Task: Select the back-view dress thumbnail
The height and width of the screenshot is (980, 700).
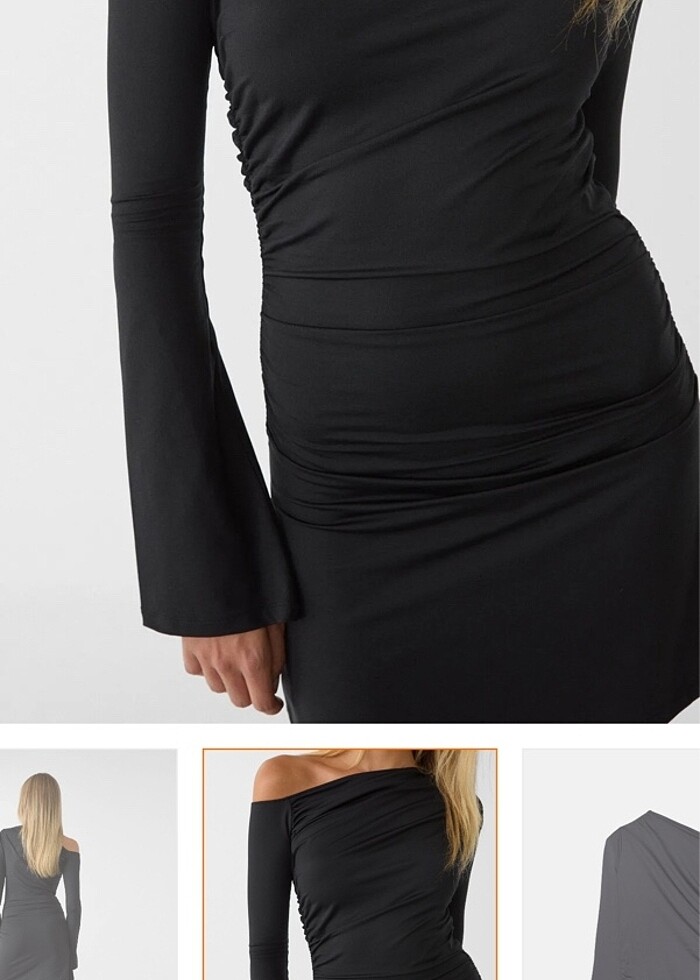Action: click(x=87, y=864)
